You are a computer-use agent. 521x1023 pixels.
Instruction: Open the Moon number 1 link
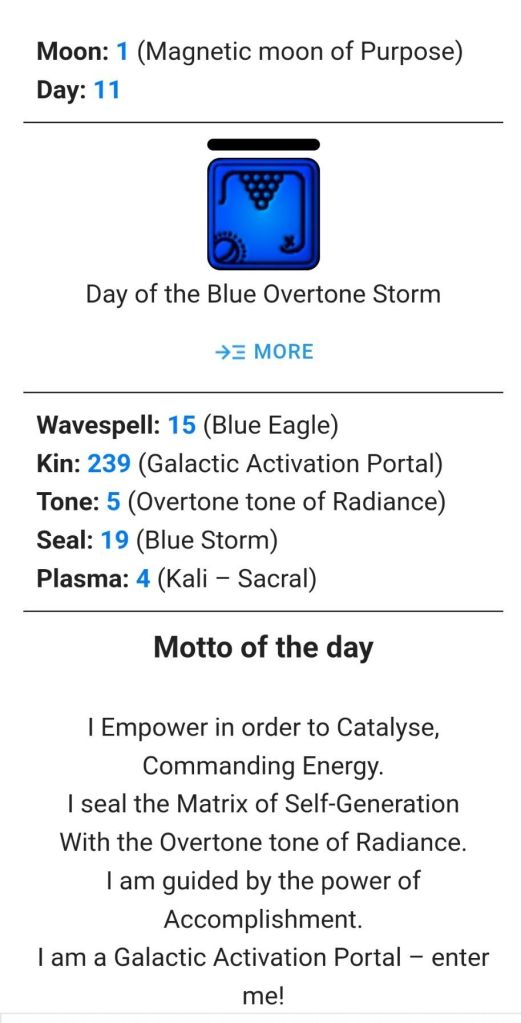(x=121, y=52)
